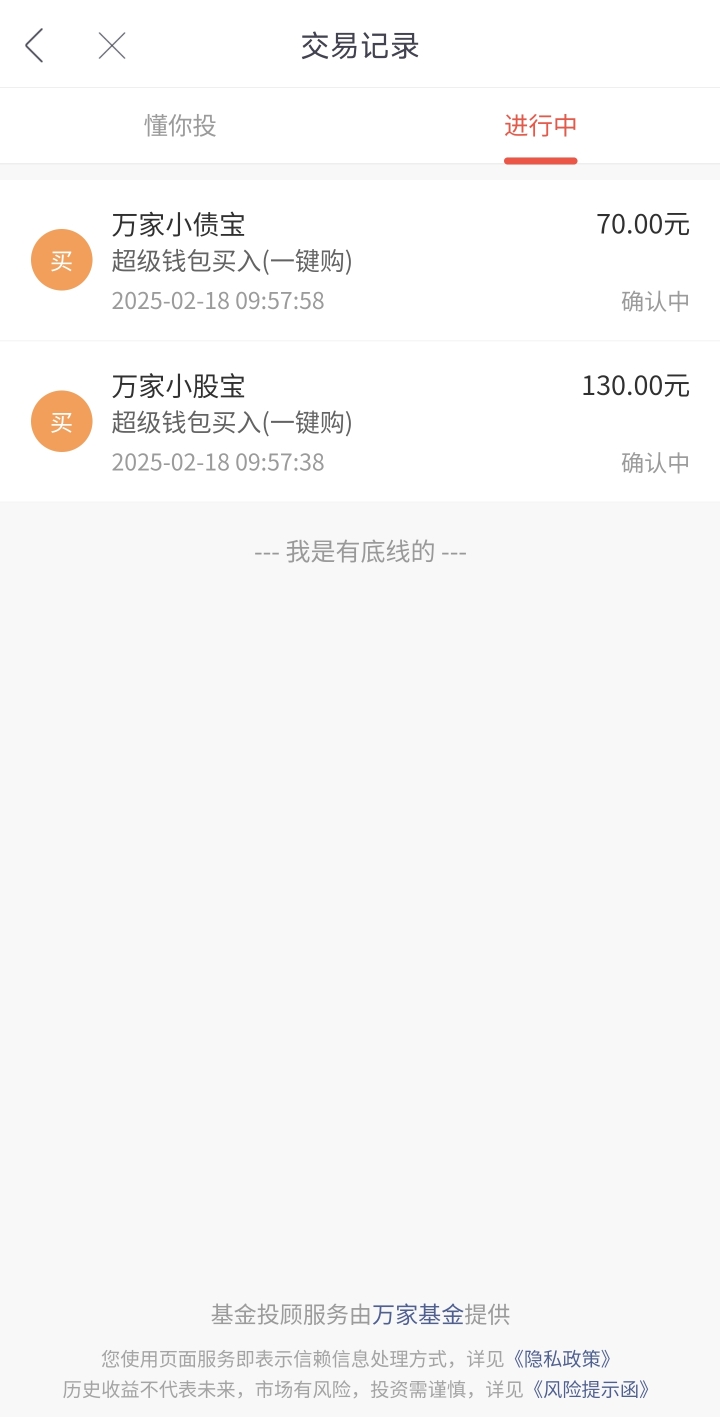Go back using the top-left arrow
The height and width of the screenshot is (1417, 720).
[35, 45]
